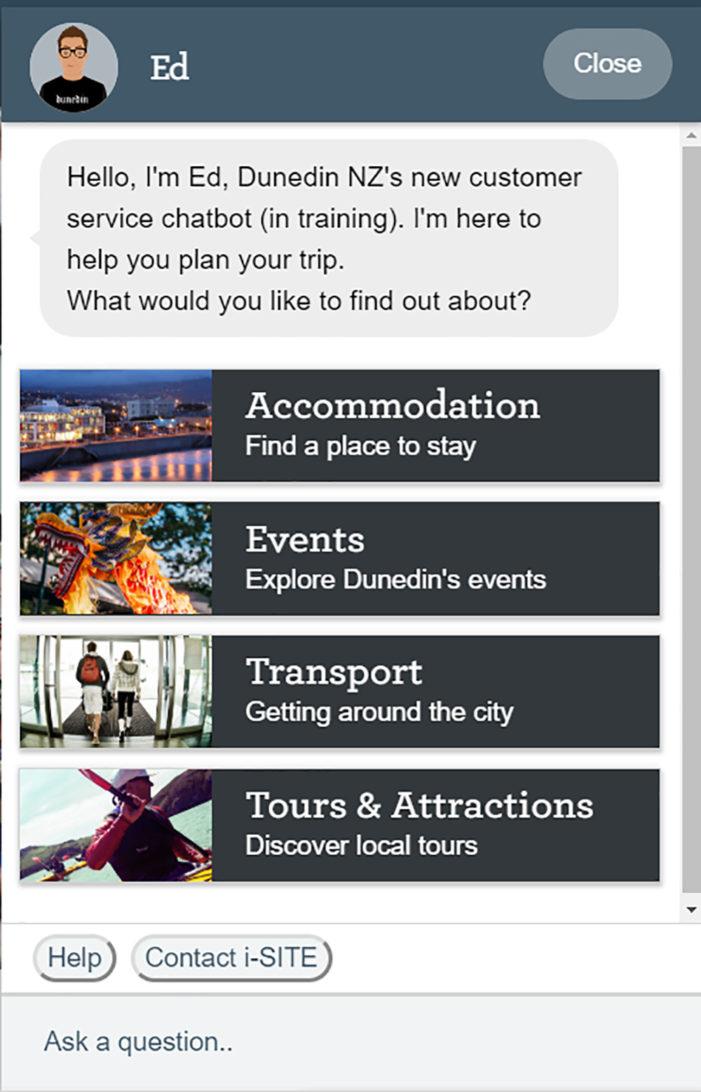Tap the Help chip
The height and width of the screenshot is (1092, 701).
(75, 958)
